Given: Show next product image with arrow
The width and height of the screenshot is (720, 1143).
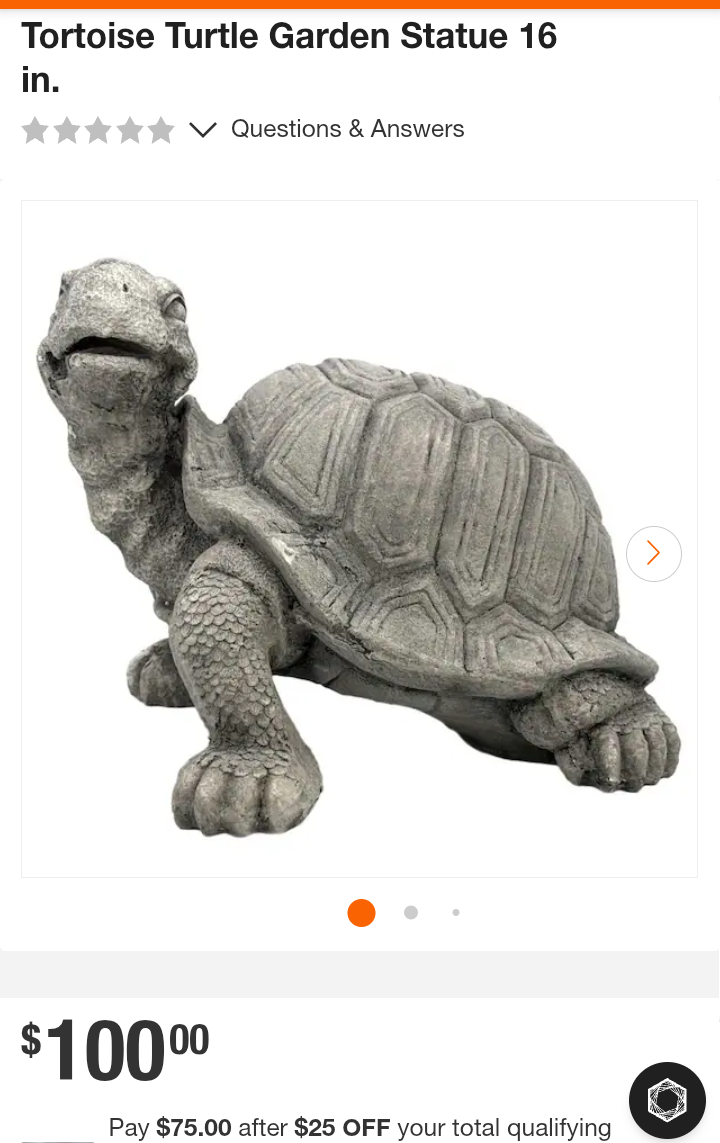Looking at the screenshot, I should point(653,553).
